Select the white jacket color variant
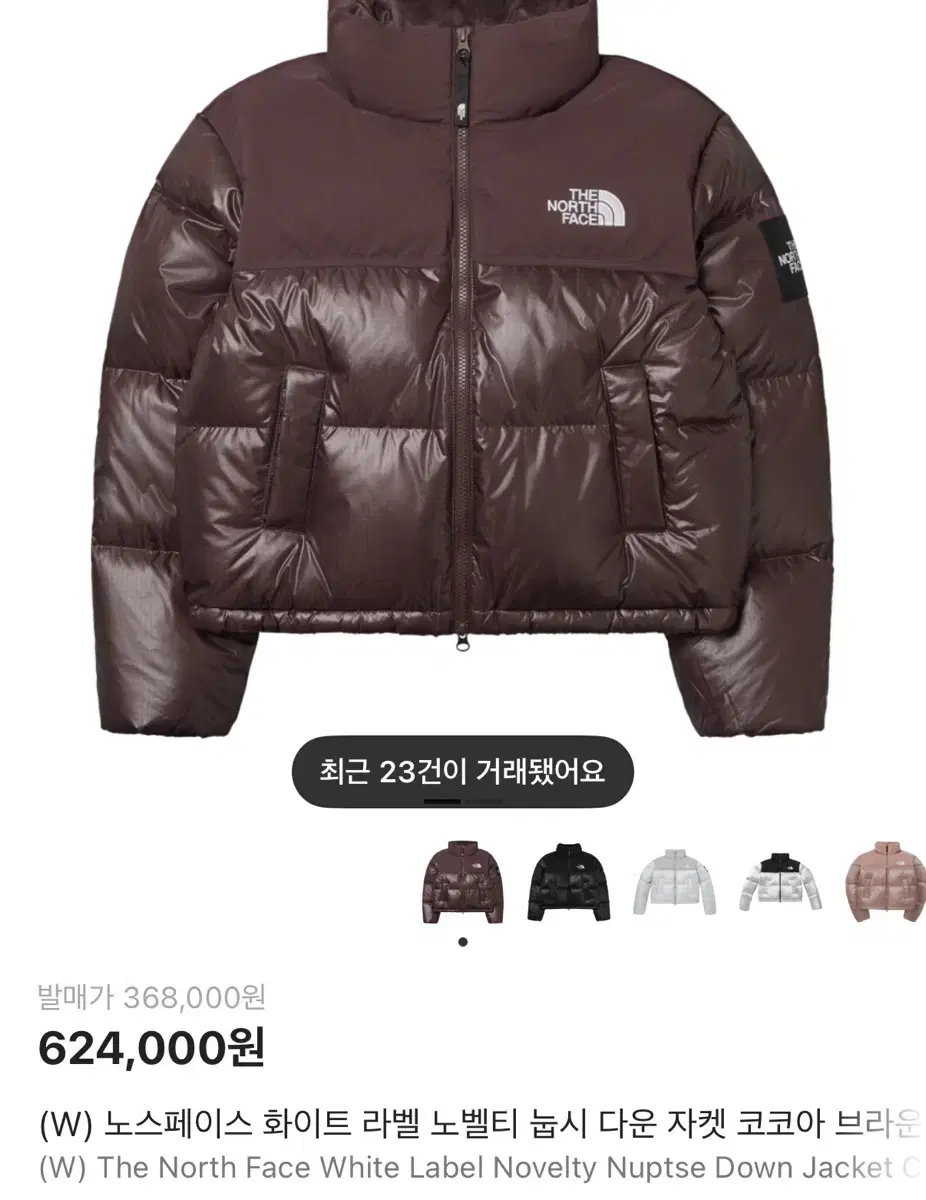 [x=675, y=880]
